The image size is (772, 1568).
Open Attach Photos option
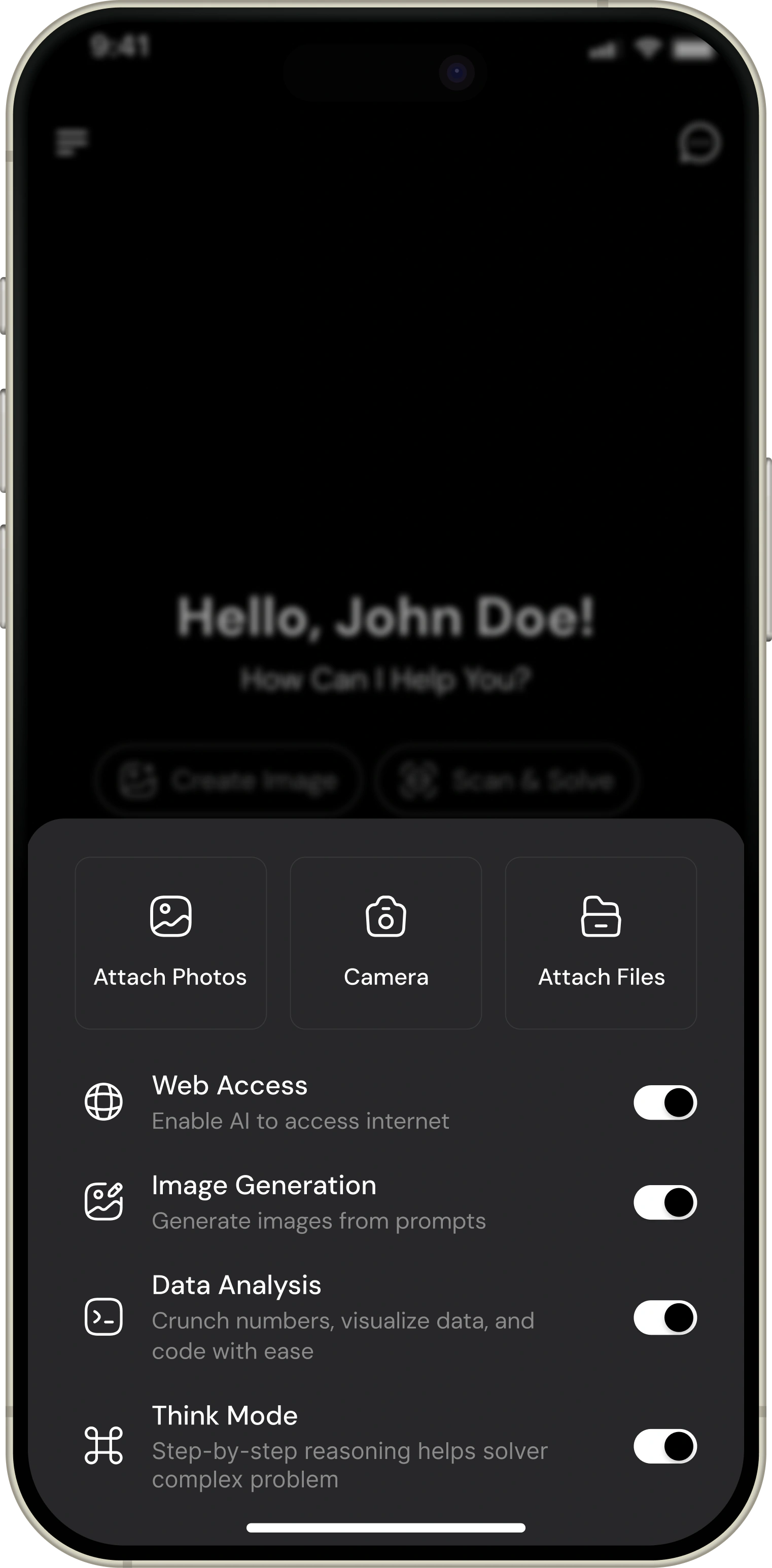170,943
